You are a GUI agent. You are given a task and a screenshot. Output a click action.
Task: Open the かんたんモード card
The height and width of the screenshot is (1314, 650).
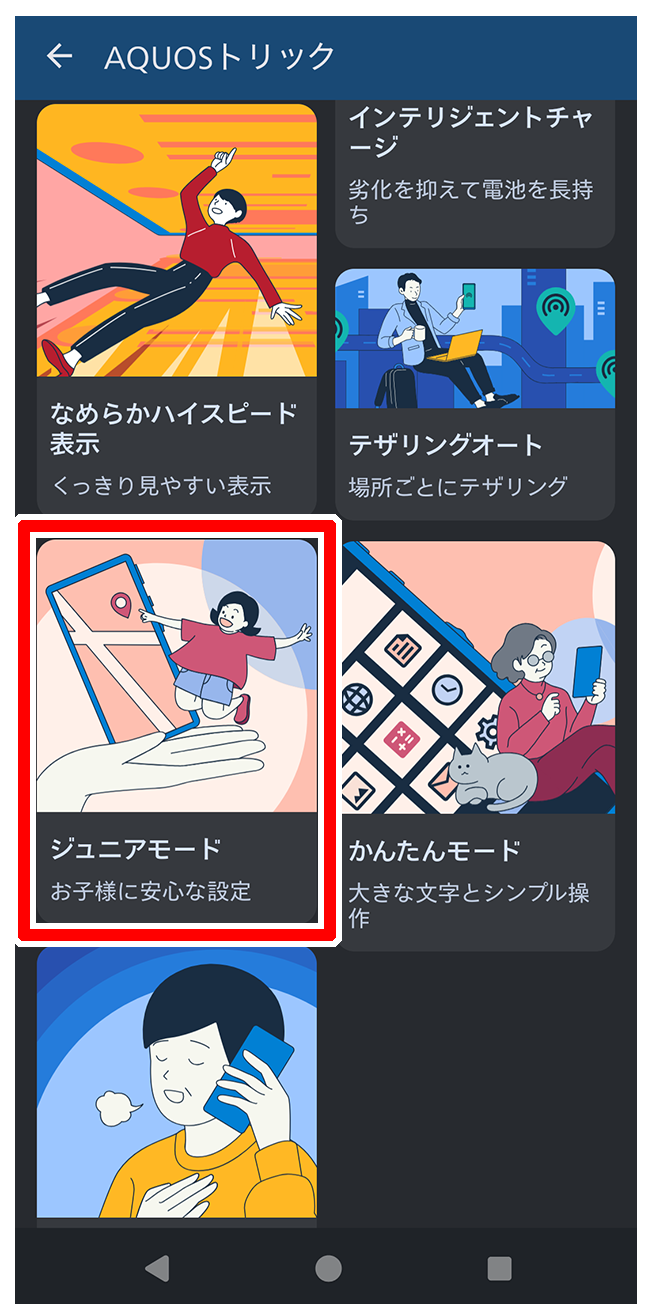[478, 745]
